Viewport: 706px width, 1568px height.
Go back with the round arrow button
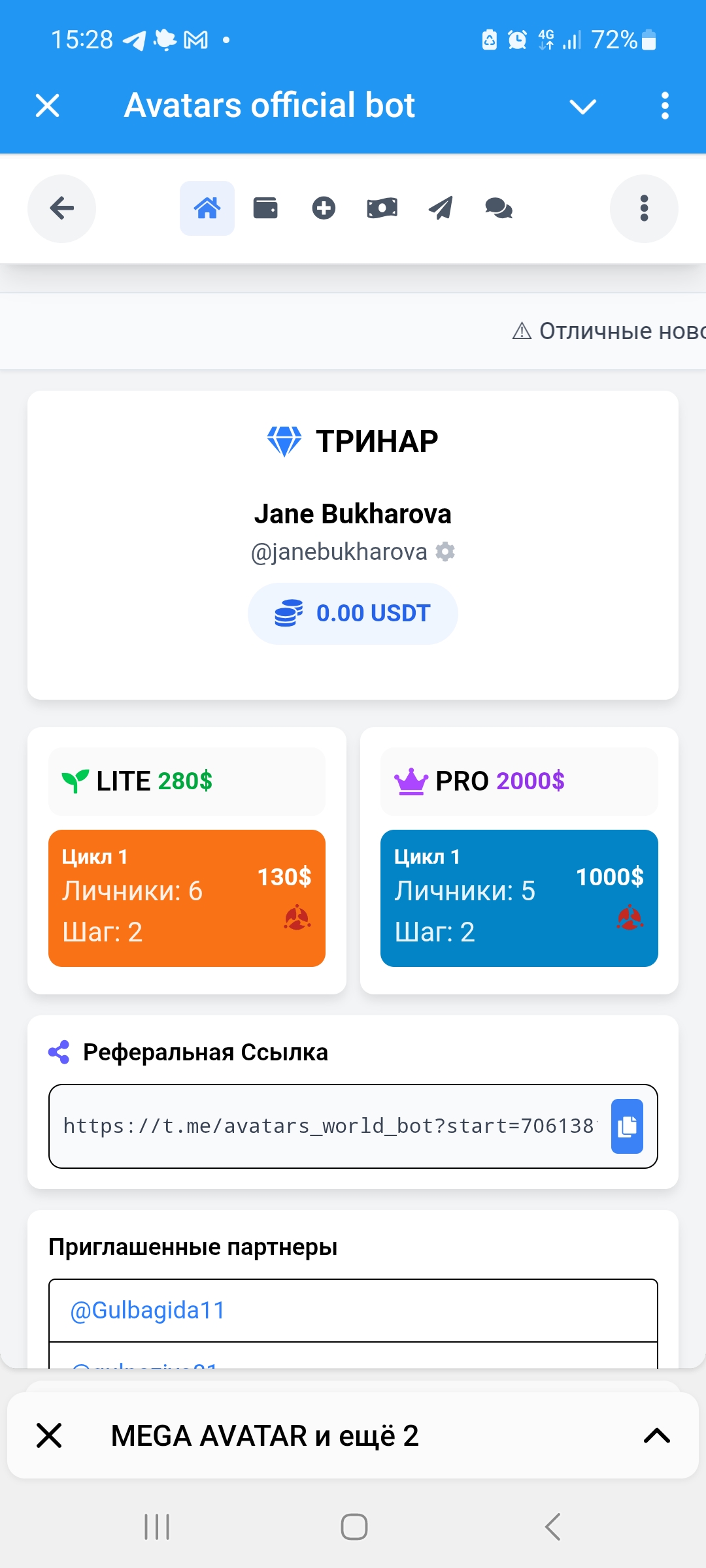click(x=61, y=208)
